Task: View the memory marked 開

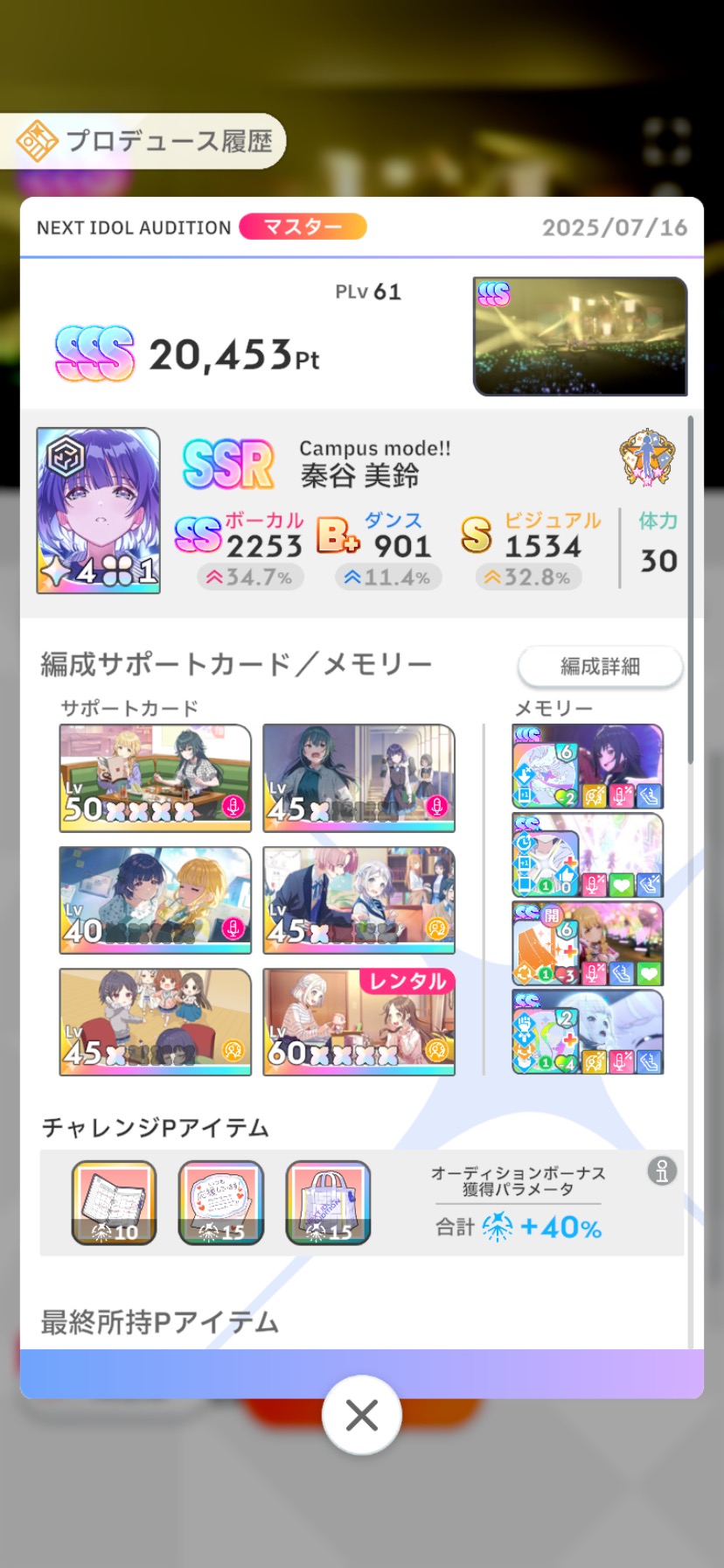Action: [x=588, y=944]
